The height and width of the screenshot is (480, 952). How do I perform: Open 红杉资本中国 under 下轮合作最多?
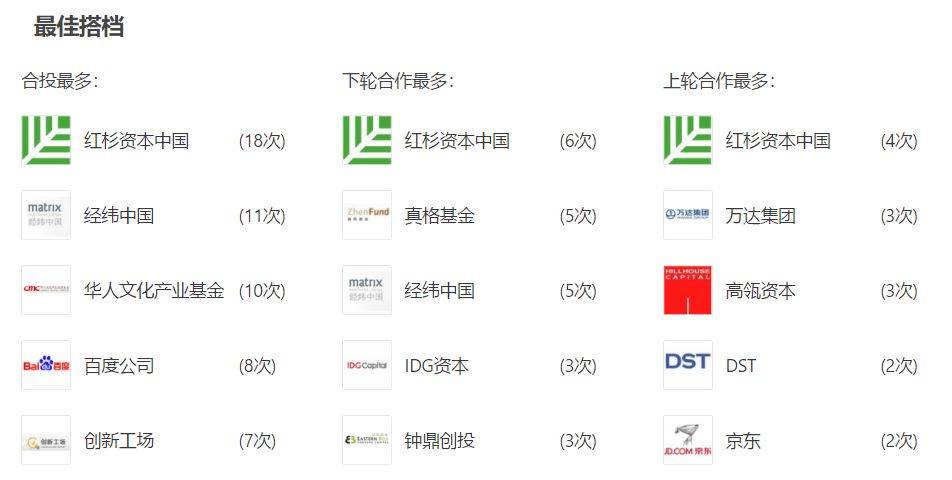457,141
